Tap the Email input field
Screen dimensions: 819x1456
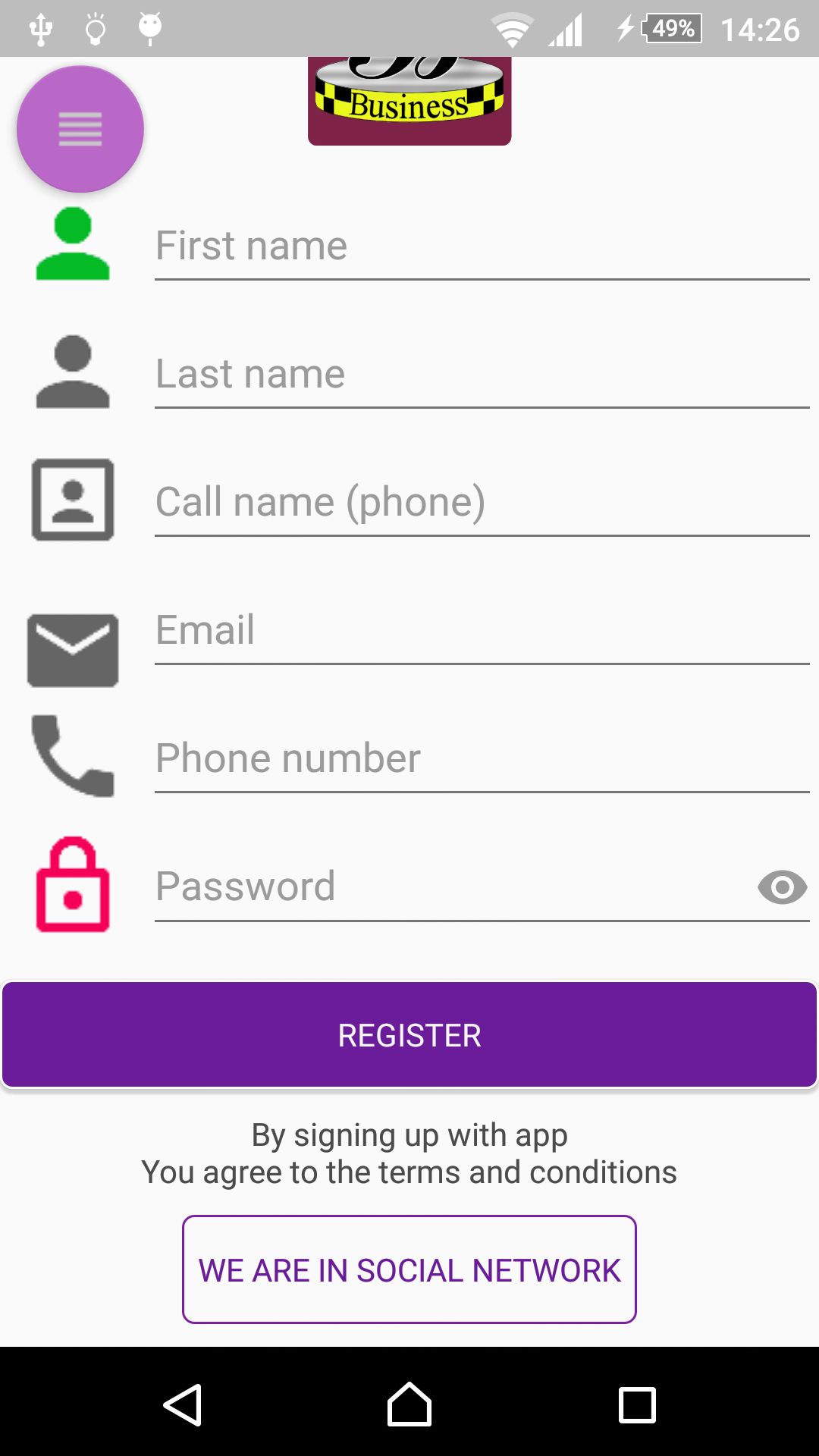(x=482, y=630)
